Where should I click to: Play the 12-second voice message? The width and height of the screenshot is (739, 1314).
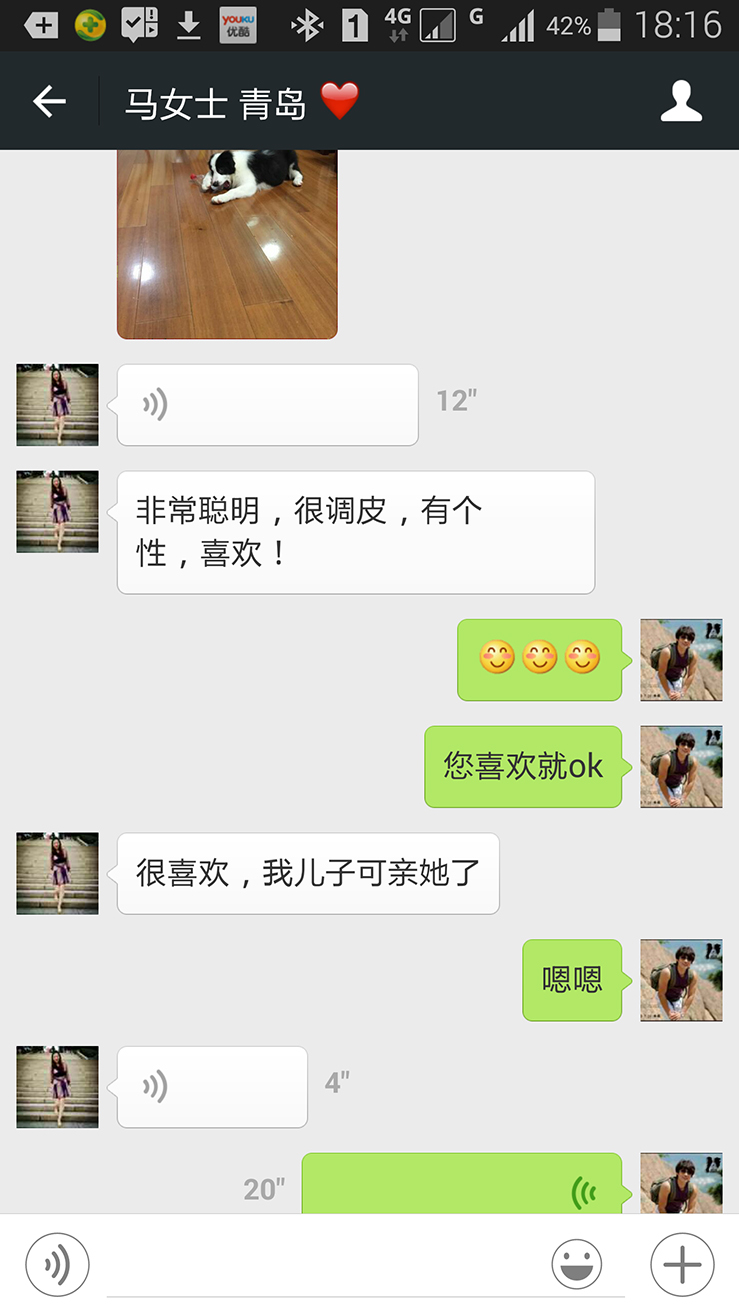click(267, 405)
